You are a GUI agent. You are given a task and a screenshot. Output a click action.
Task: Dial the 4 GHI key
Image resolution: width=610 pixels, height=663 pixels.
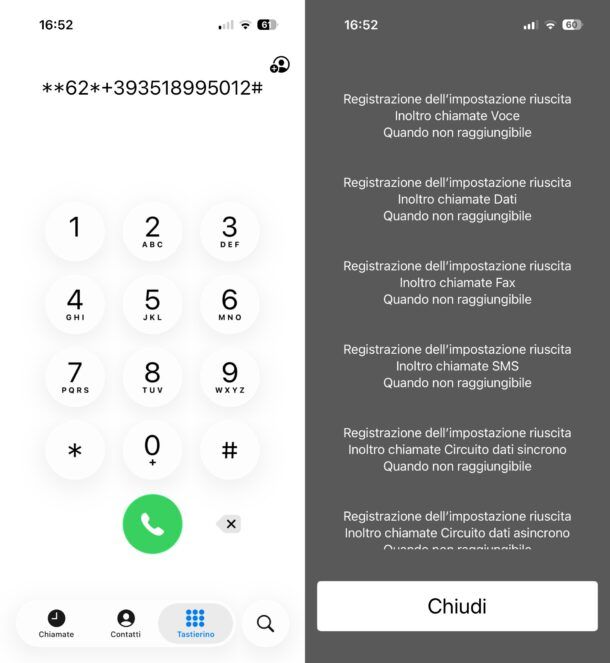click(x=75, y=303)
